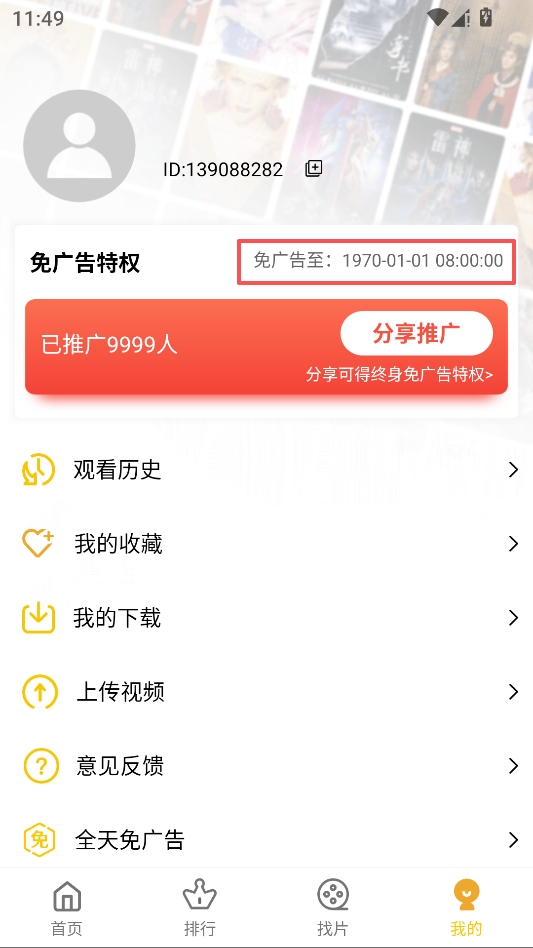533x948 pixels.
Task: Open 观看历史 watch history
Action: (x=266, y=470)
